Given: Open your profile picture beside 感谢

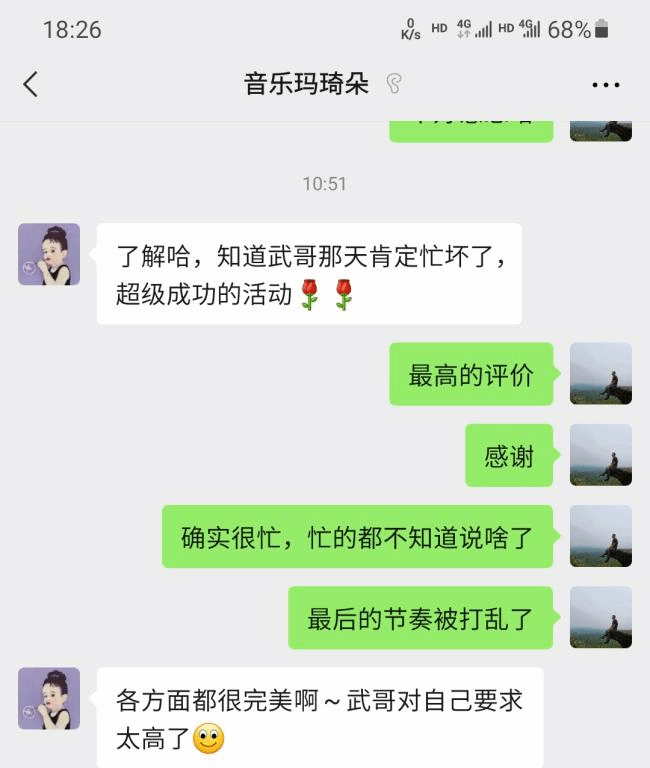Looking at the screenshot, I should coord(600,455).
